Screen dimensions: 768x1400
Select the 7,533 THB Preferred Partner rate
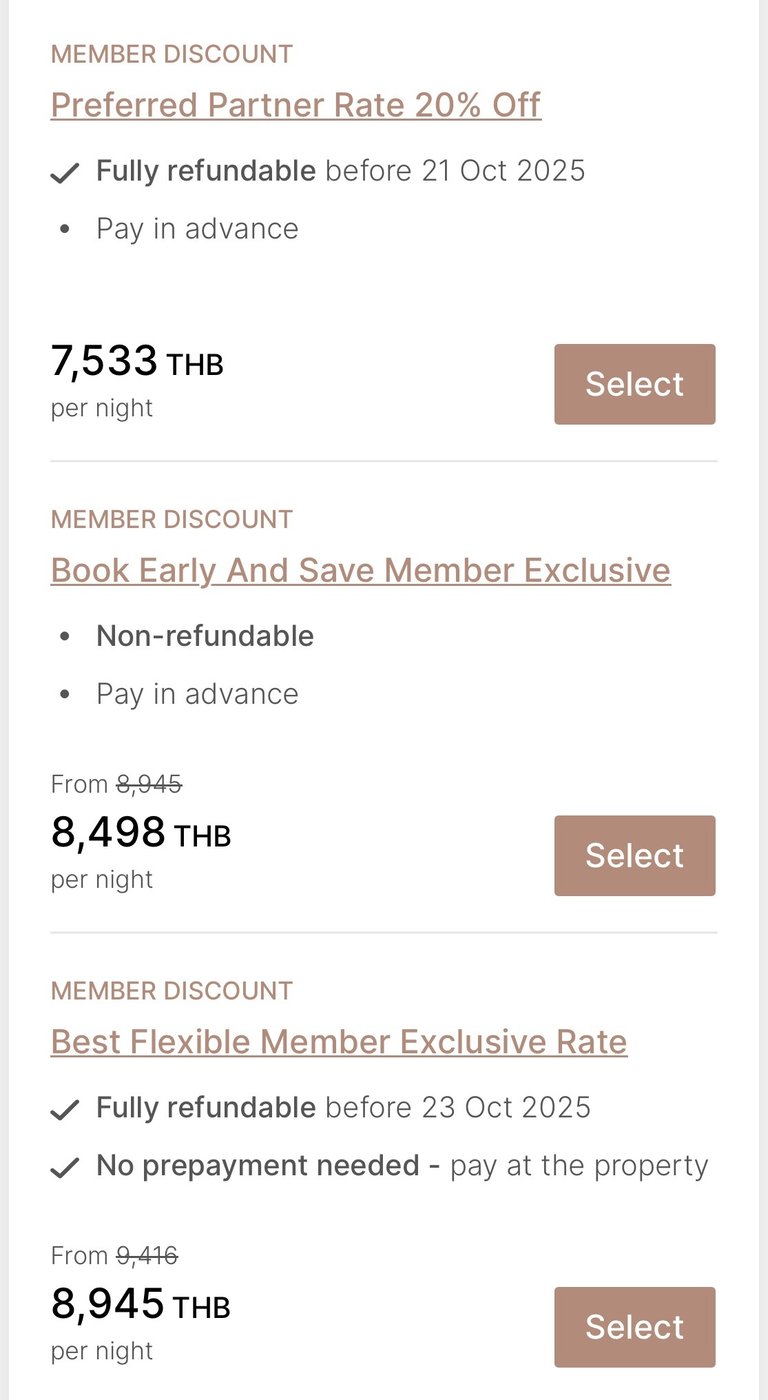635,384
